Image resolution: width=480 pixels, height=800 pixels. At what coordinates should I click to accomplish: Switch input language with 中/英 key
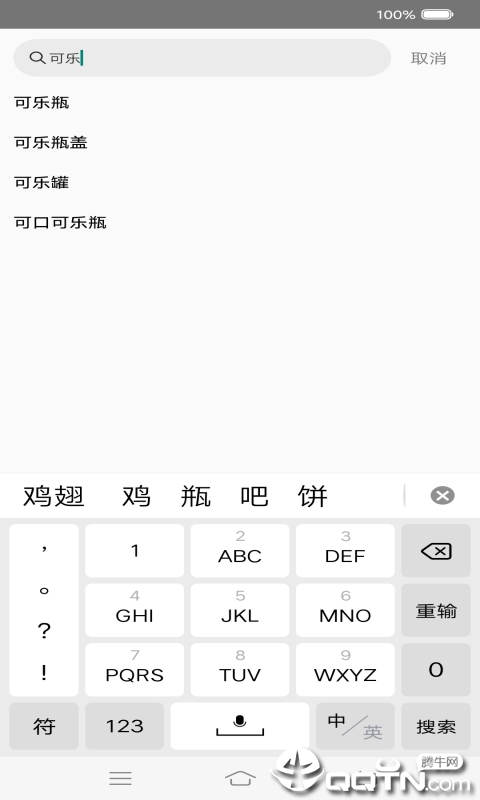tap(355, 726)
